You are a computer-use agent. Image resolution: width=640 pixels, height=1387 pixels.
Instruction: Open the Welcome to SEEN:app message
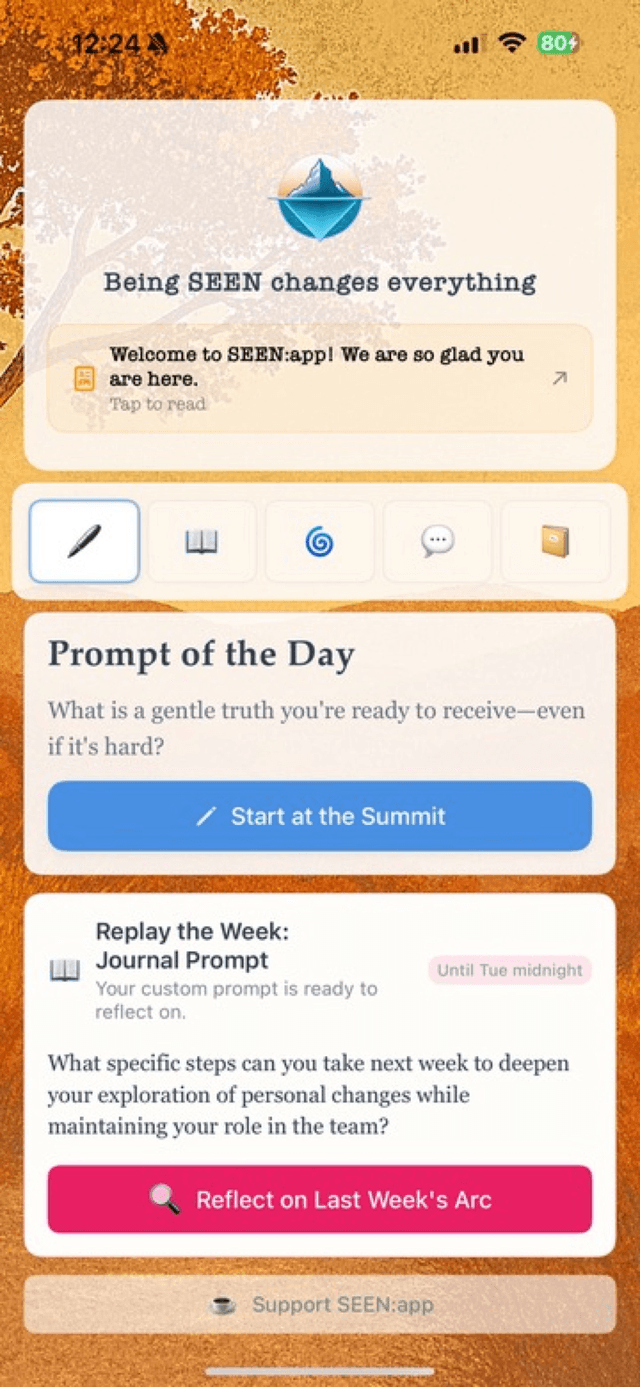(319, 378)
